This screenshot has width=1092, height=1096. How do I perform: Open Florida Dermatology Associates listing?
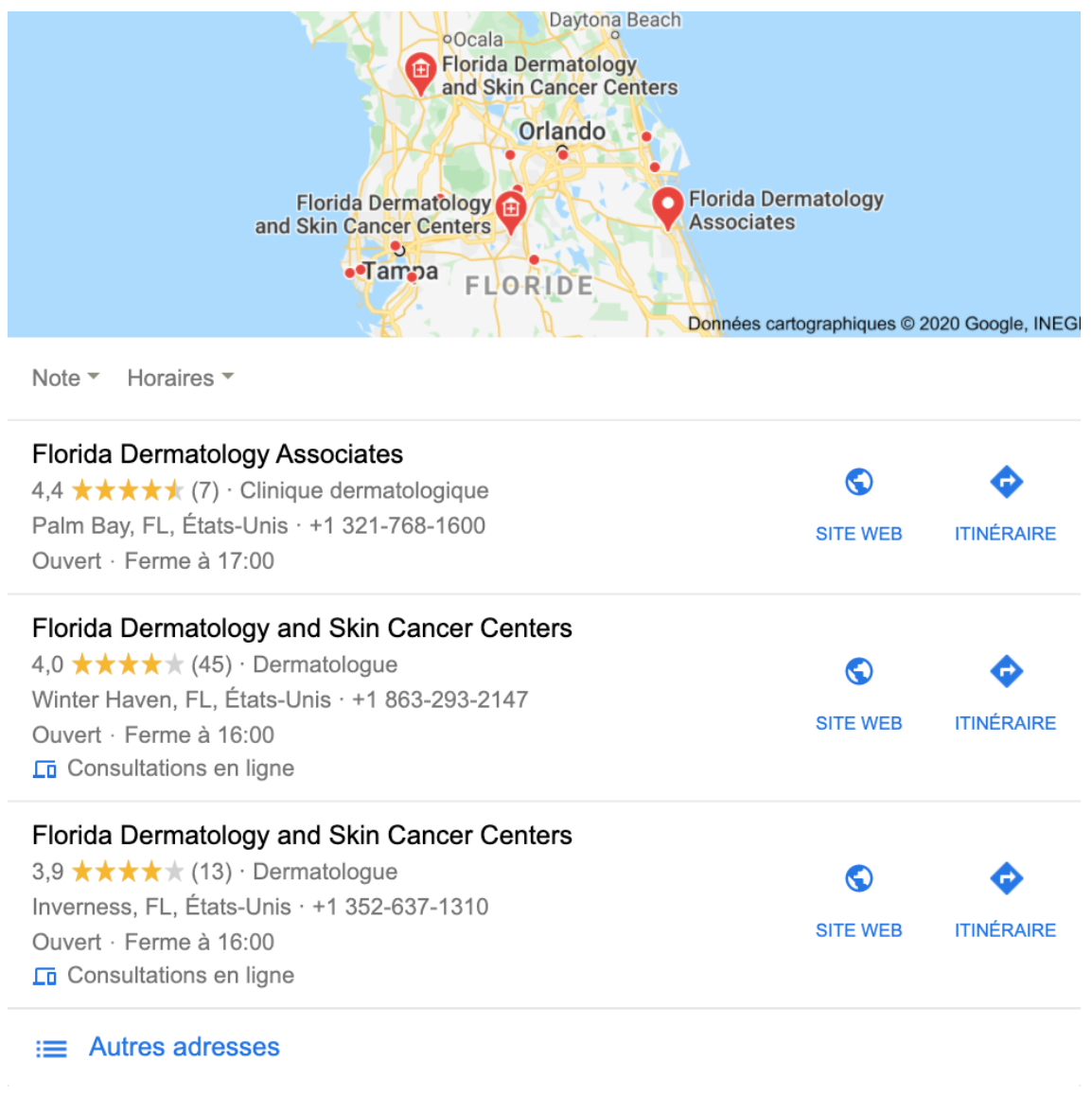(x=218, y=454)
